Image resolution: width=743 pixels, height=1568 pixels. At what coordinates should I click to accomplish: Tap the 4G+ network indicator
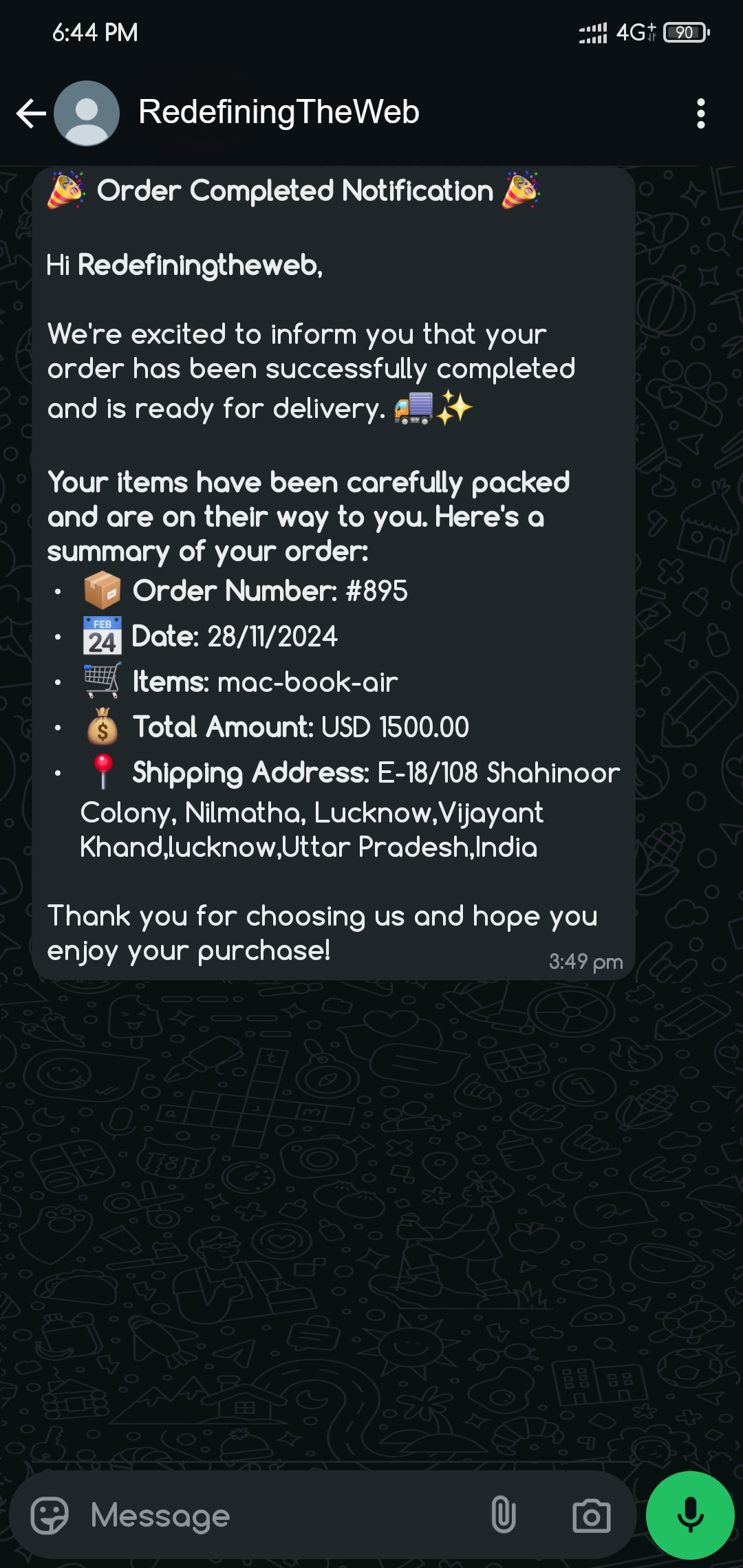[x=634, y=31]
